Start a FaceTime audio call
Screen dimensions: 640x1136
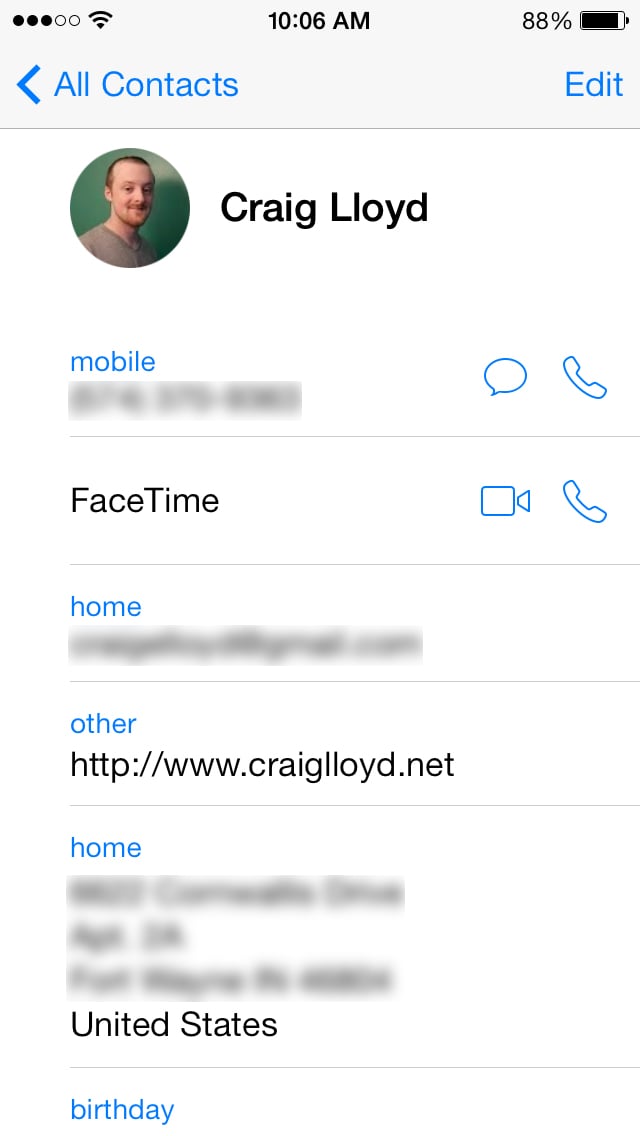point(585,500)
